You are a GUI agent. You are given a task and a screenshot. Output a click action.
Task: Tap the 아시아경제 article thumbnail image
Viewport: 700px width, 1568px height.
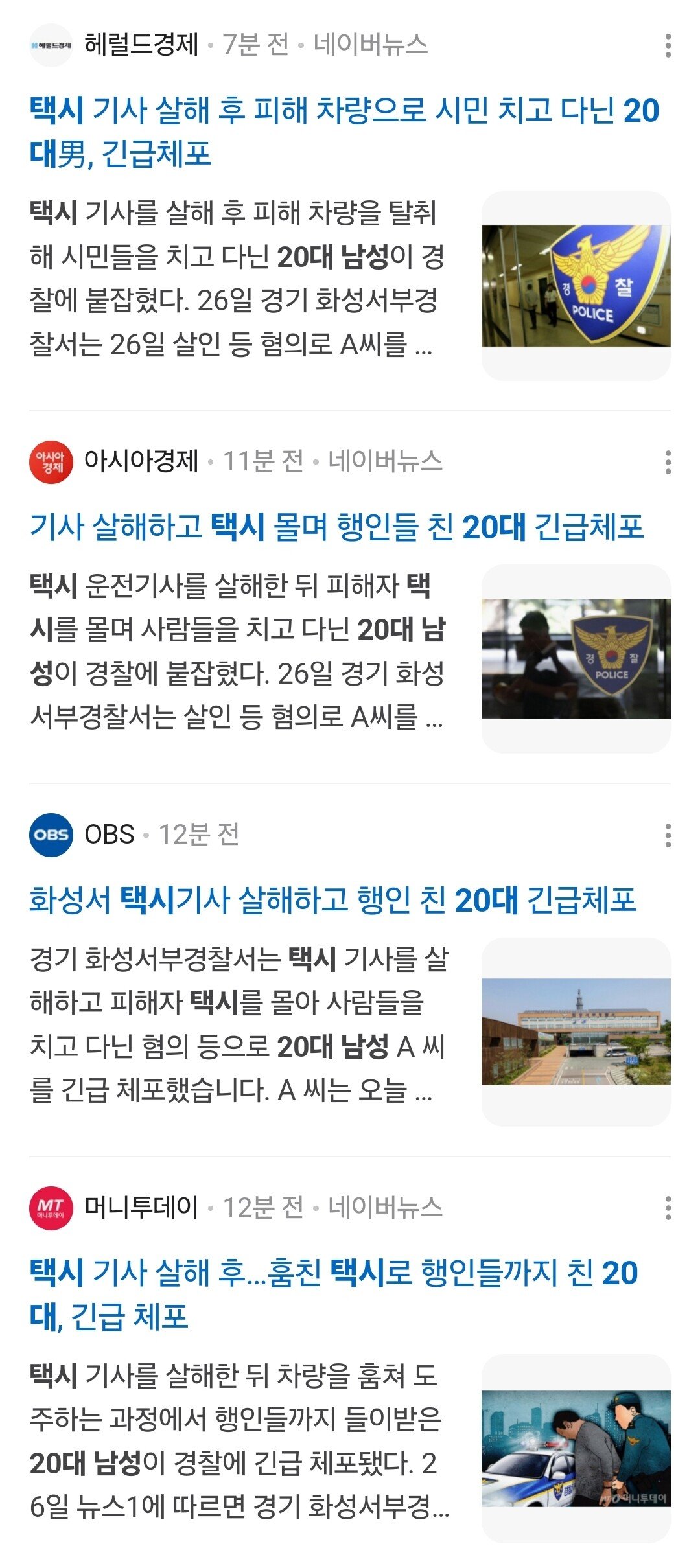pyautogui.click(x=576, y=658)
